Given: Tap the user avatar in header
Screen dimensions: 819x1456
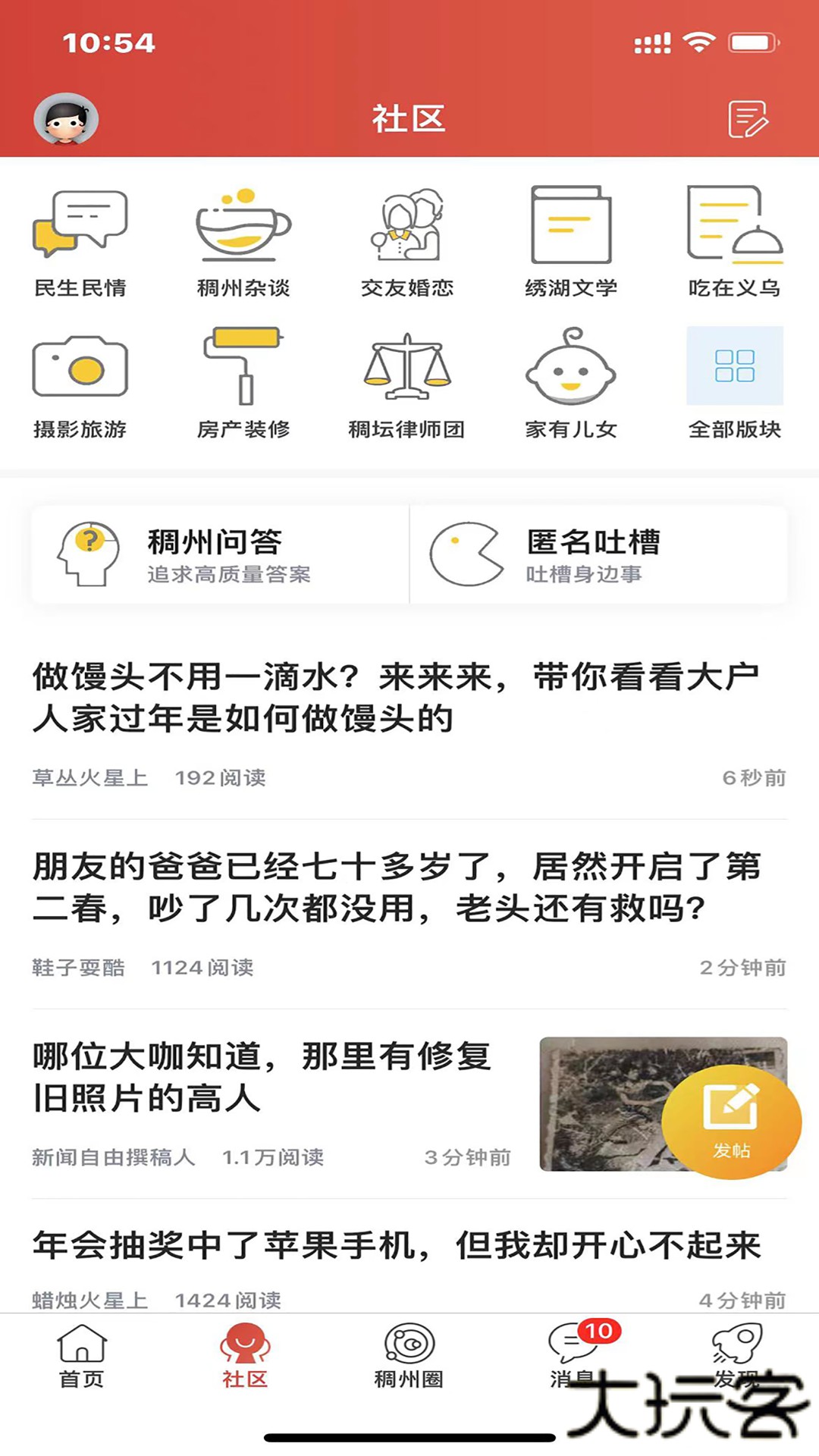Looking at the screenshot, I should pyautogui.click(x=65, y=118).
